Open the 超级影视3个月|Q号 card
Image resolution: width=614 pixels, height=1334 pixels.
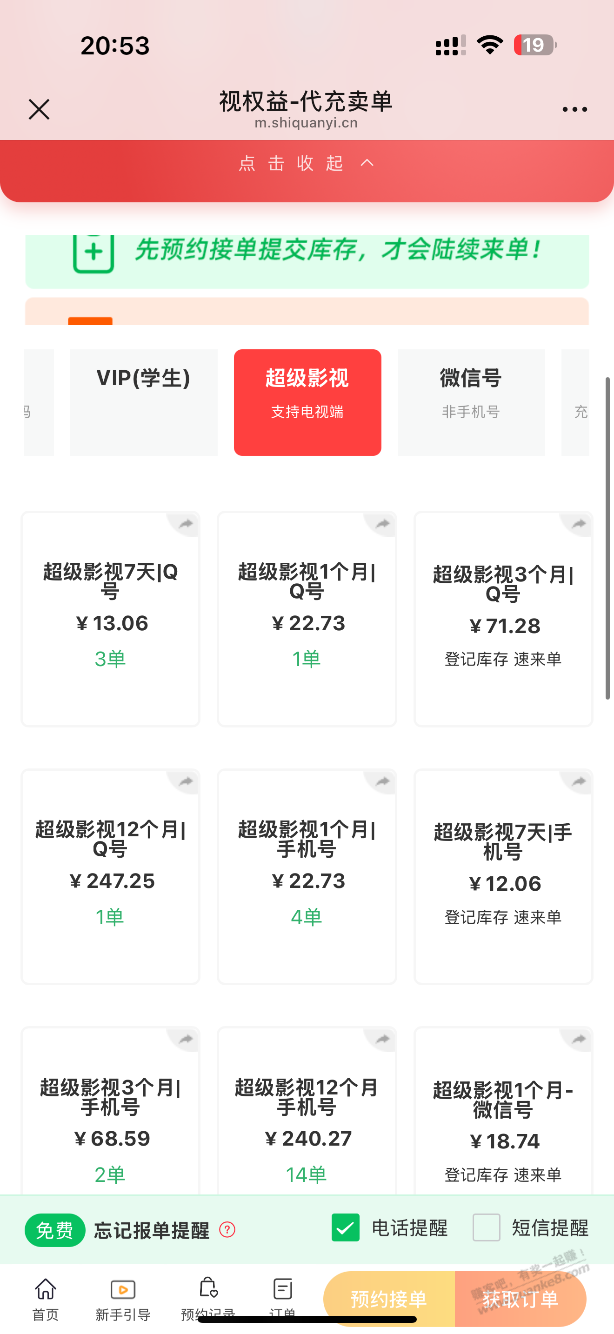pos(503,618)
